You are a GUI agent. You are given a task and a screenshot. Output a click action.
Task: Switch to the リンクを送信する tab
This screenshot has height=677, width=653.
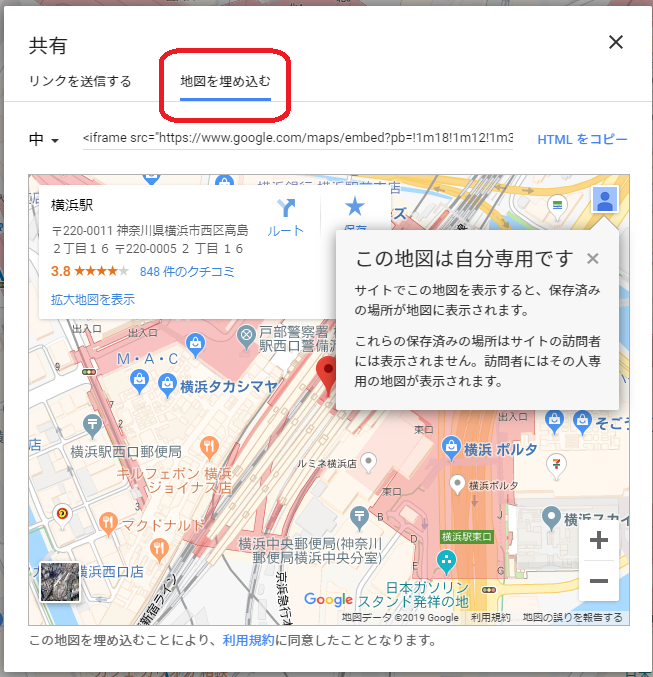(80, 81)
